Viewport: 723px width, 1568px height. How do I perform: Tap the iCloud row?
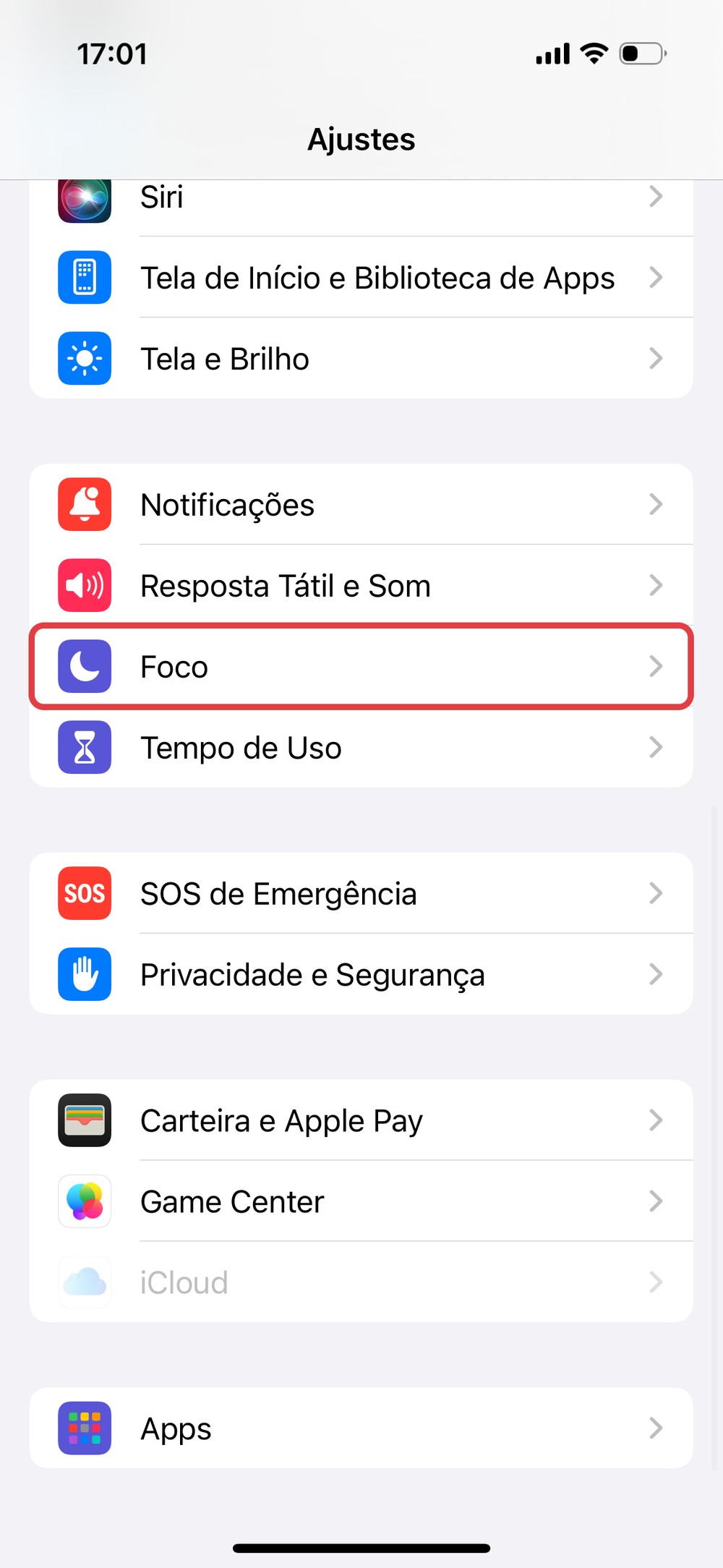coord(360,1283)
